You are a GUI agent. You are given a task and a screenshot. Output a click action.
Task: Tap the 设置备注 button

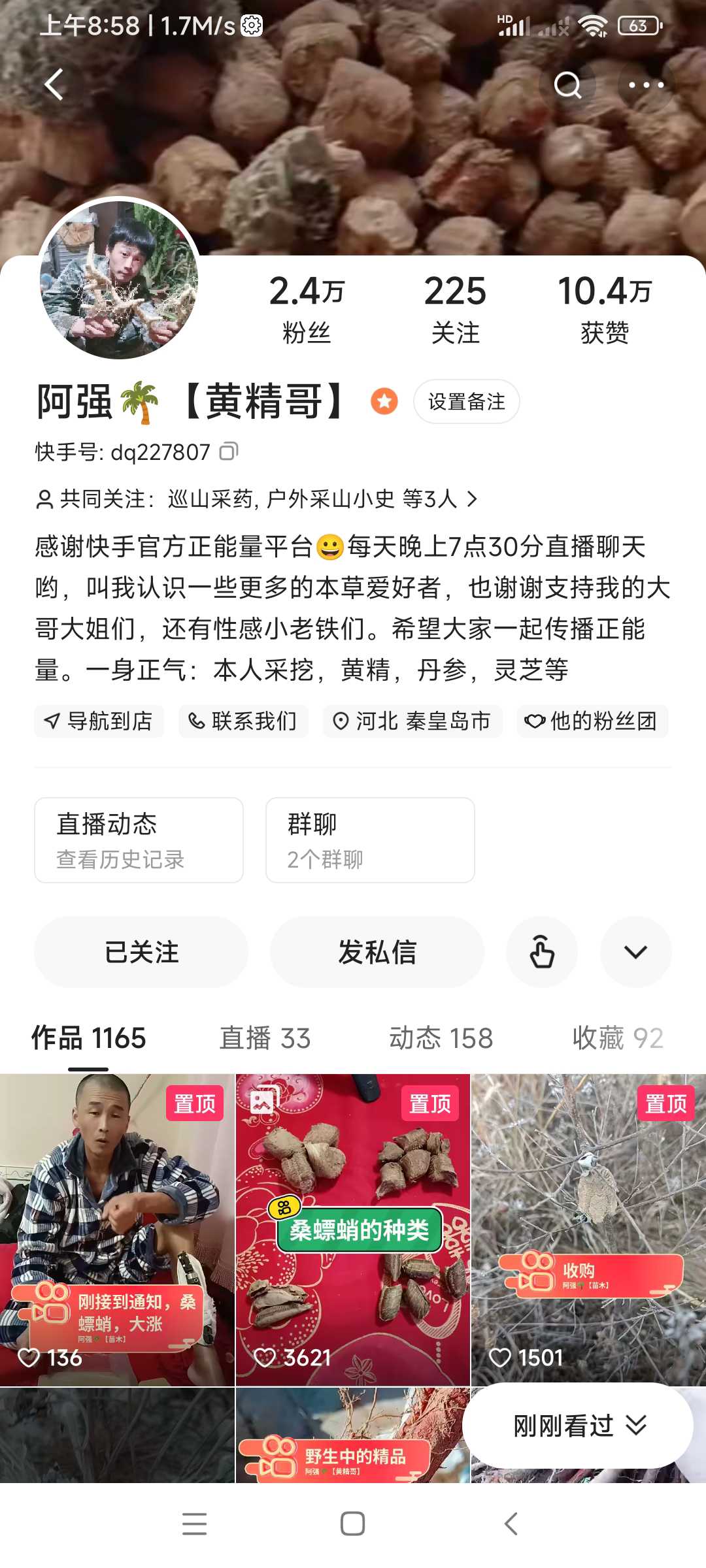click(x=466, y=402)
